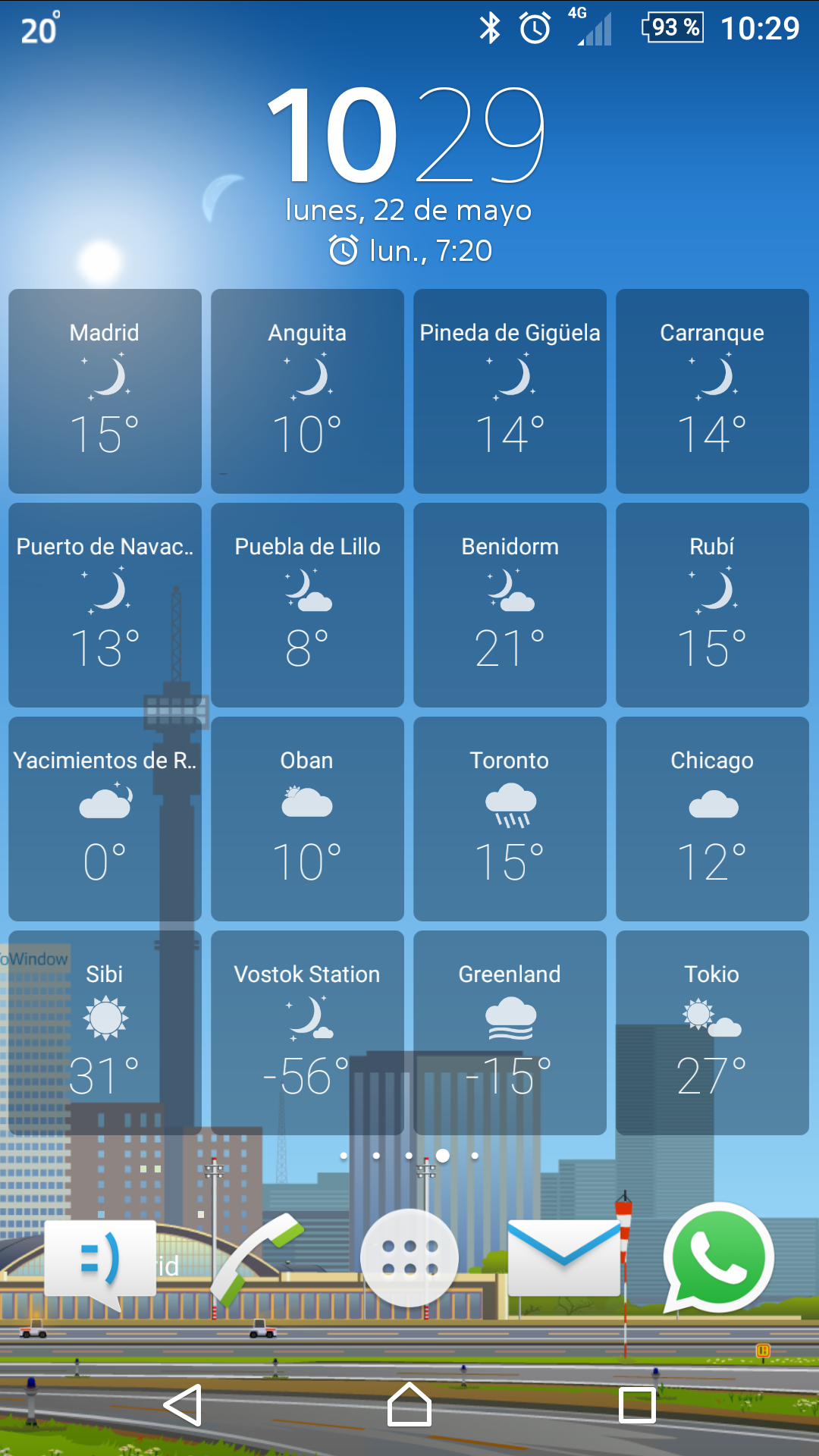819x1456 pixels.
Task: View Toronto weather forecast
Action: 510,818
